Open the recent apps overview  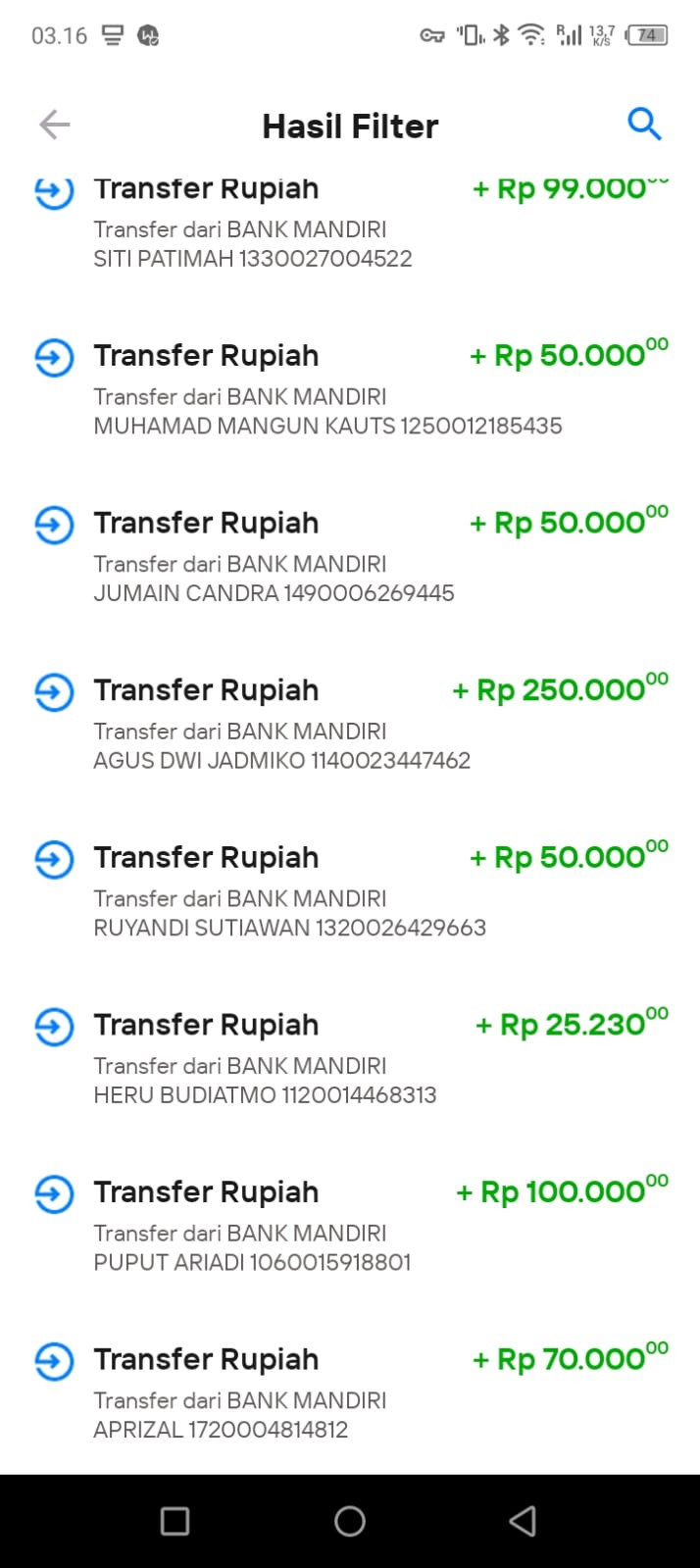click(175, 1521)
